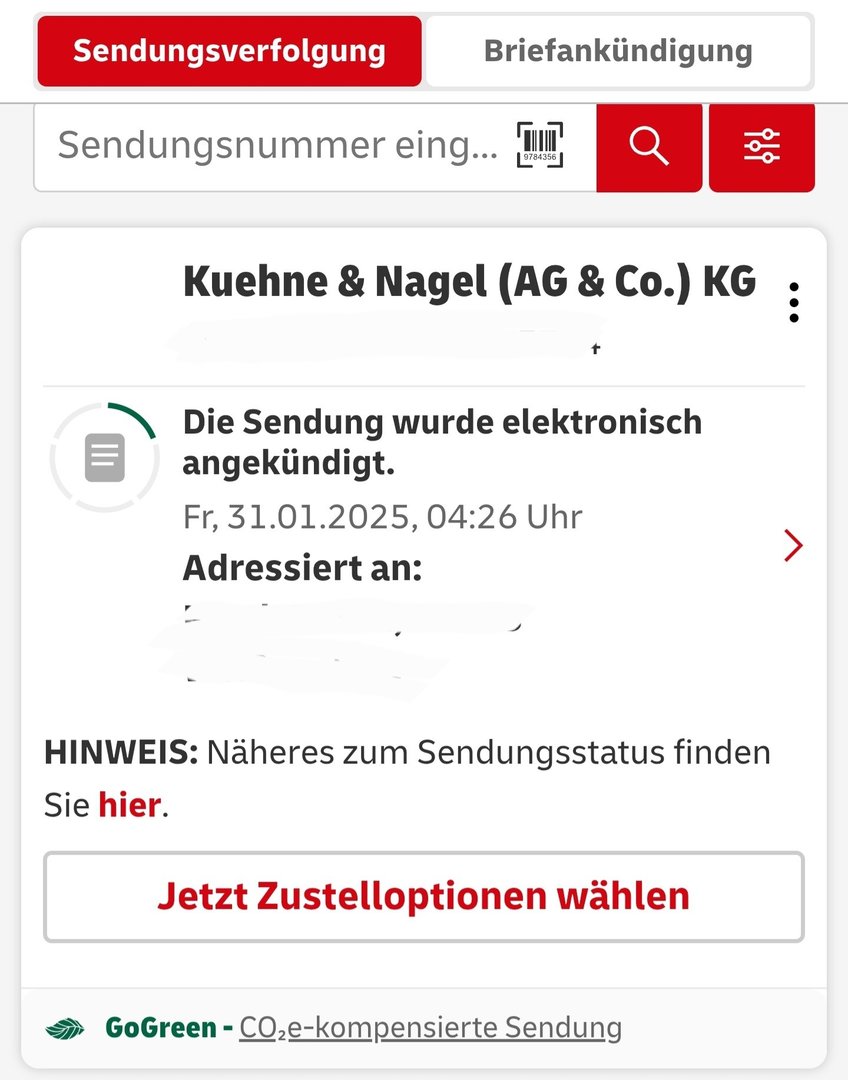Open shipment details via the red chevron
Image resolution: width=848 pixels, height=1080 pixels.
pos(793,545)
